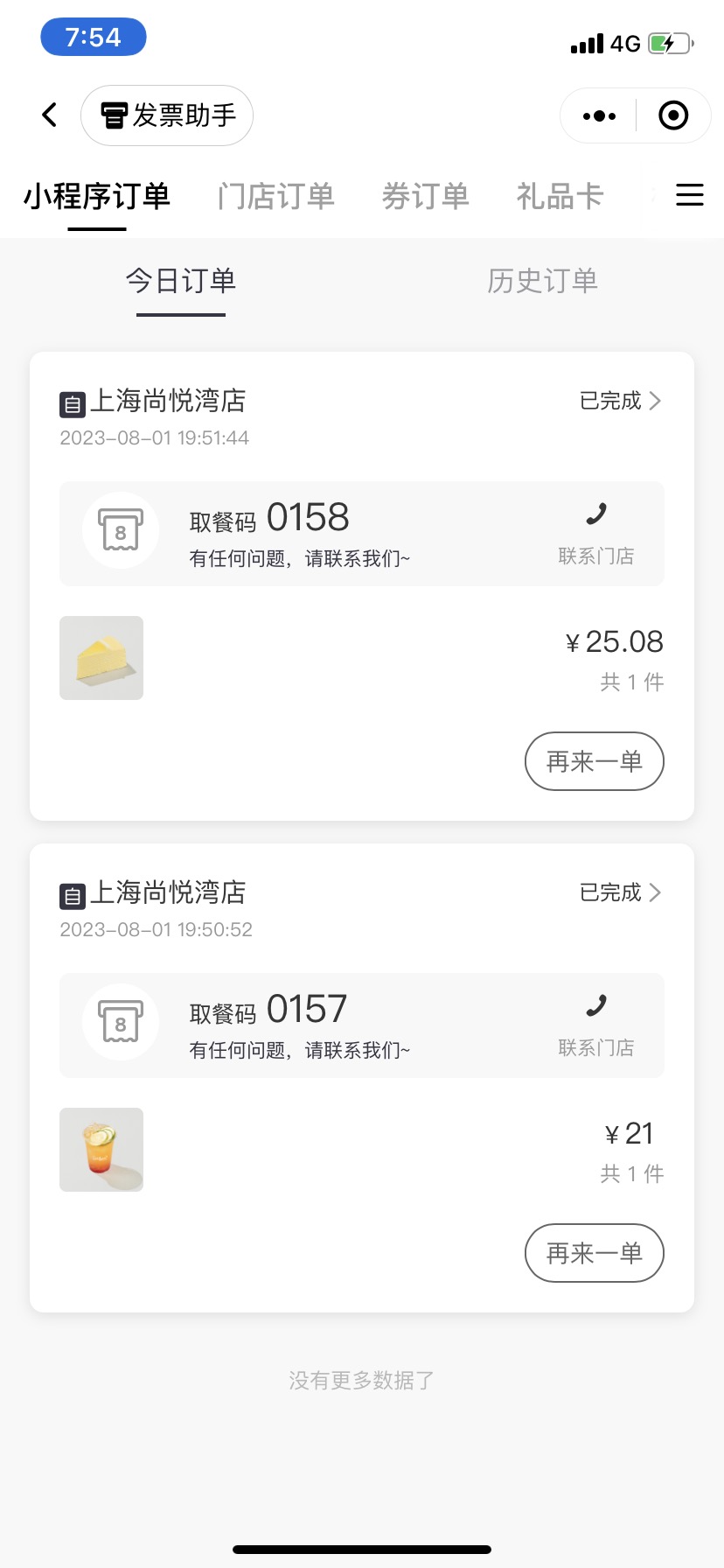The image size is (724, 1568).
Task: Reorder the ¥21 drink order
Action: (x=595, y=1253)
